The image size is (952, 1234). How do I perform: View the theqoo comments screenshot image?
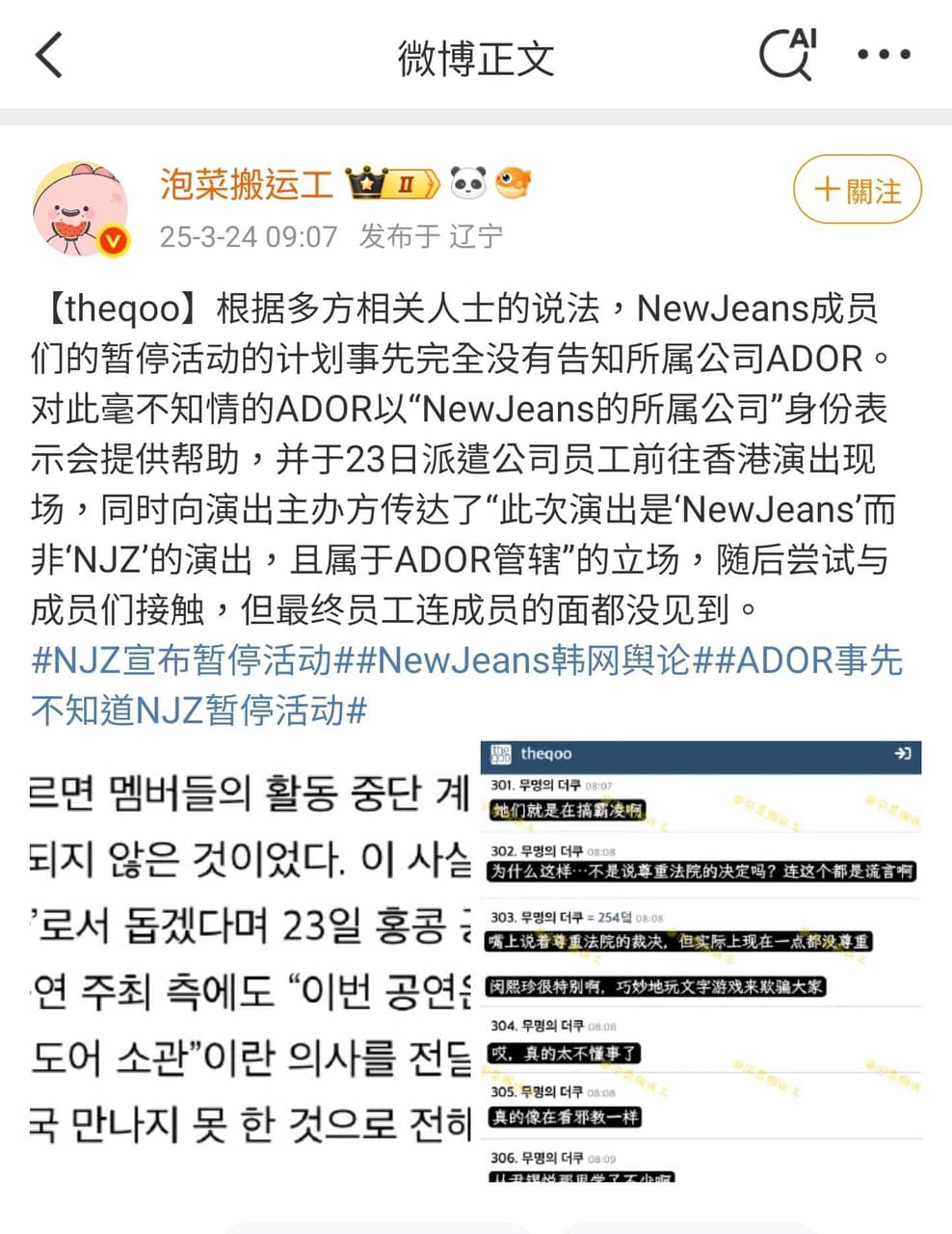coord(701,961)
